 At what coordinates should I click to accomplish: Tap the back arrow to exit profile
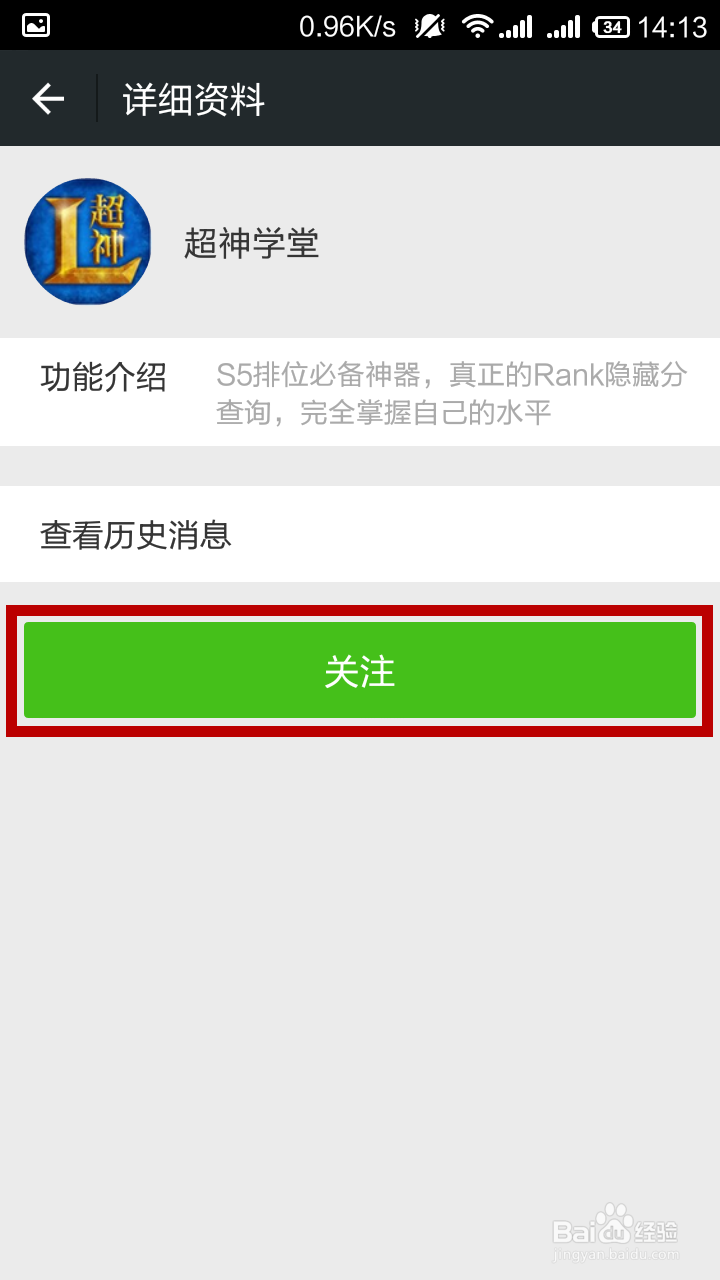coord(47,99)
